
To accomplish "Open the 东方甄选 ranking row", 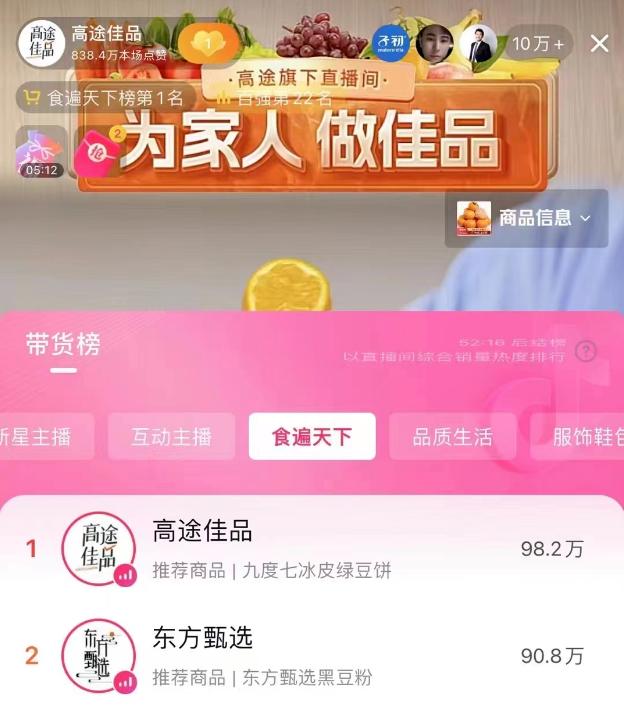I will [312, 656].
